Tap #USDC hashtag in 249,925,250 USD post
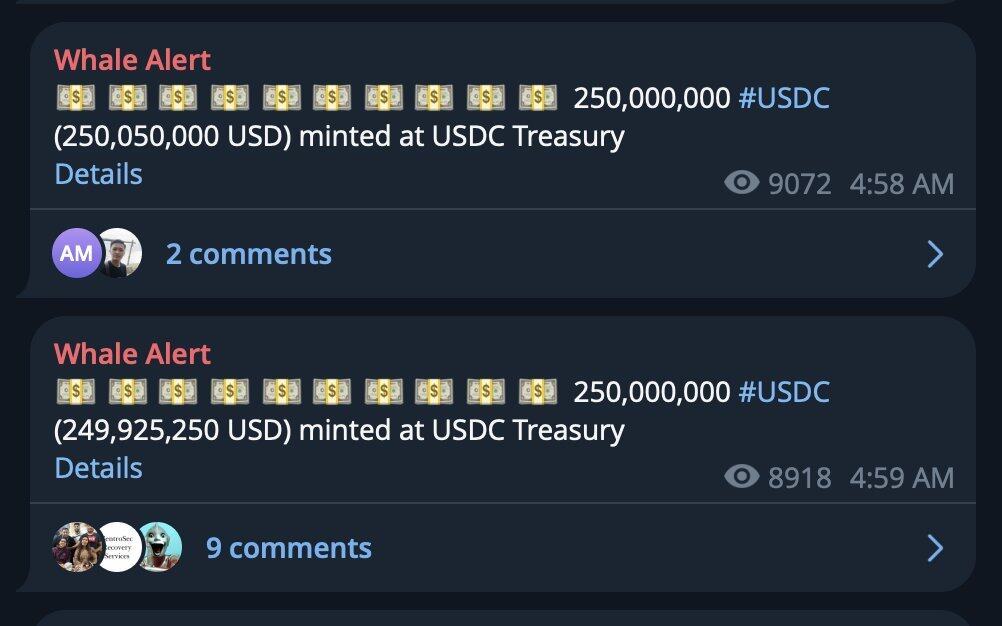The image size is (1002, 626). 783,392
